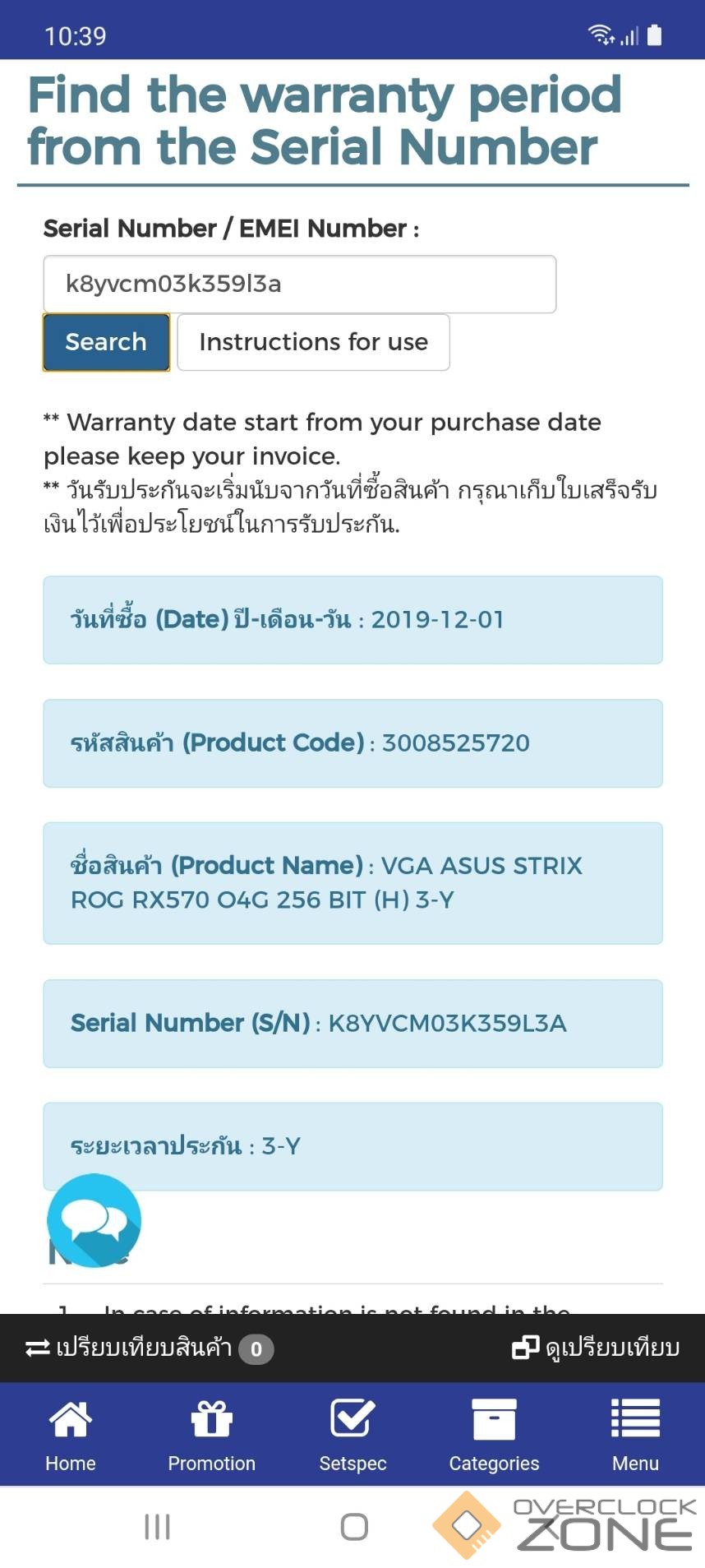This screenshot has width=705, height=1568.
Task: Switch to the Promotion tab
Action: (x=212, y=1435)
